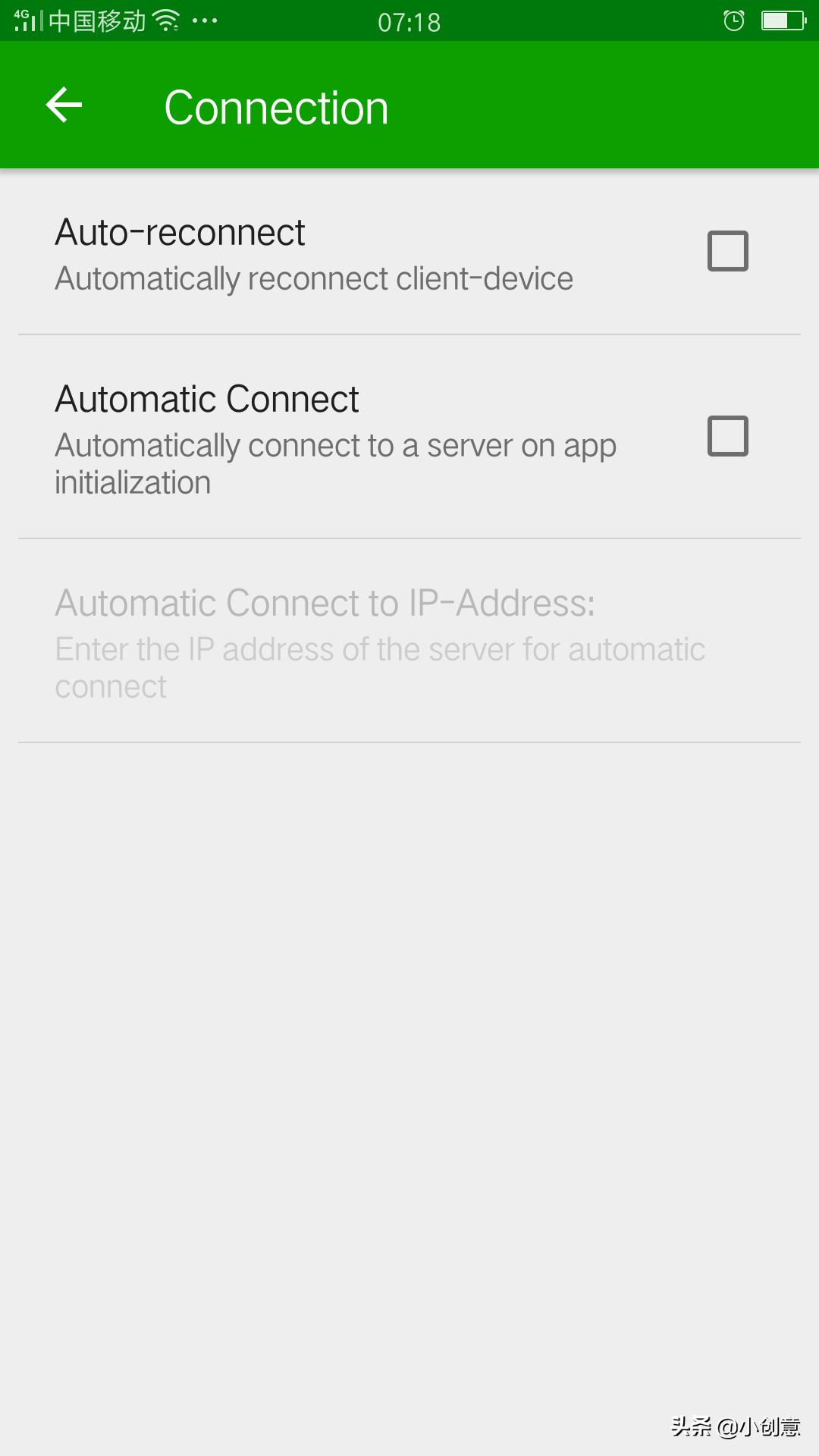Enable the Auto-reconnect checkbox

(x=727, y=251)
